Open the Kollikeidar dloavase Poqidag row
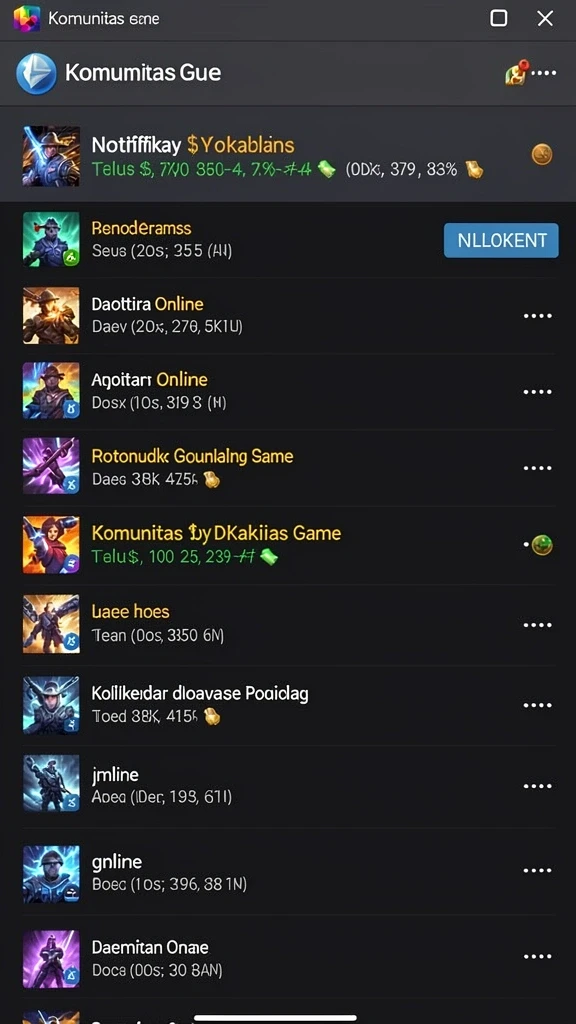The height and width of the screenshot is (1024, 576). point(288,705)
